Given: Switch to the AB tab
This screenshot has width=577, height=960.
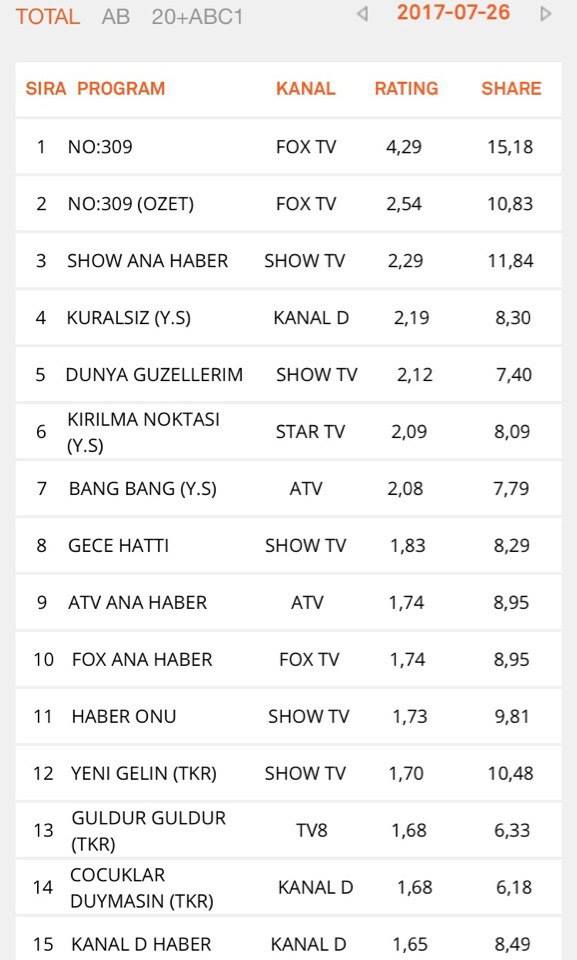Looking at the screenshot, I should tap(116, 17).
